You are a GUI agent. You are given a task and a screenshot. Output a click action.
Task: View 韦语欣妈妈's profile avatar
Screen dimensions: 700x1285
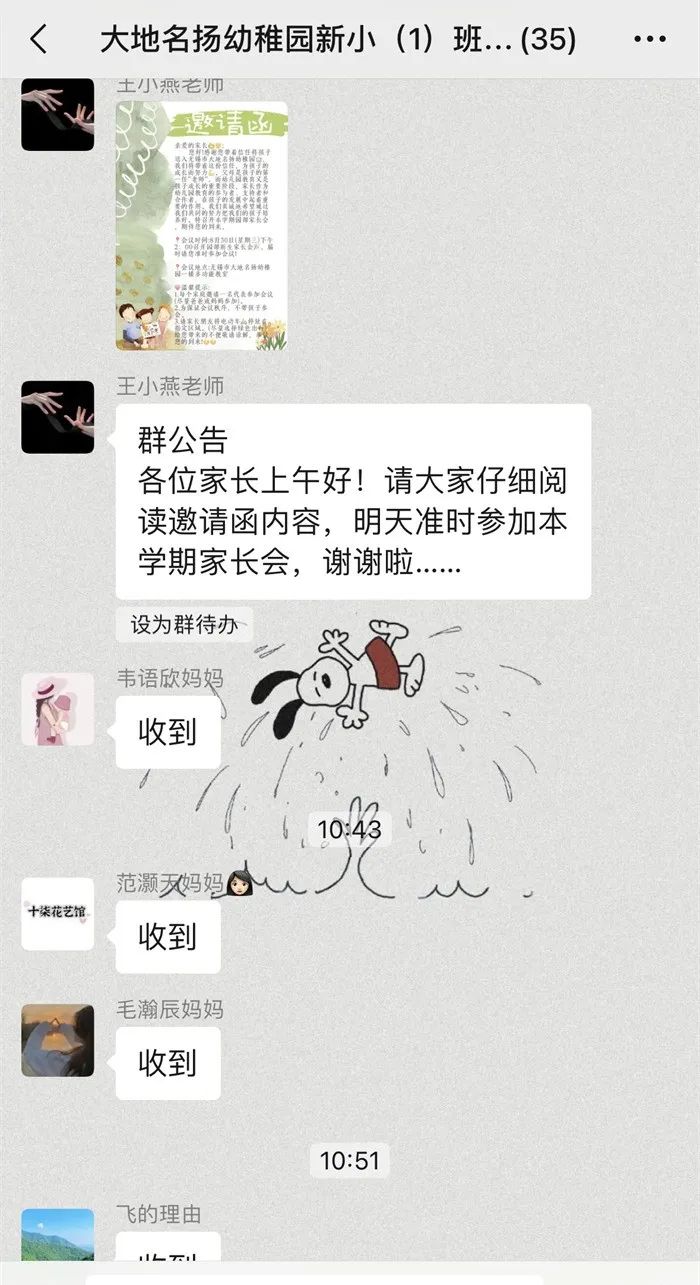point(58,709)
